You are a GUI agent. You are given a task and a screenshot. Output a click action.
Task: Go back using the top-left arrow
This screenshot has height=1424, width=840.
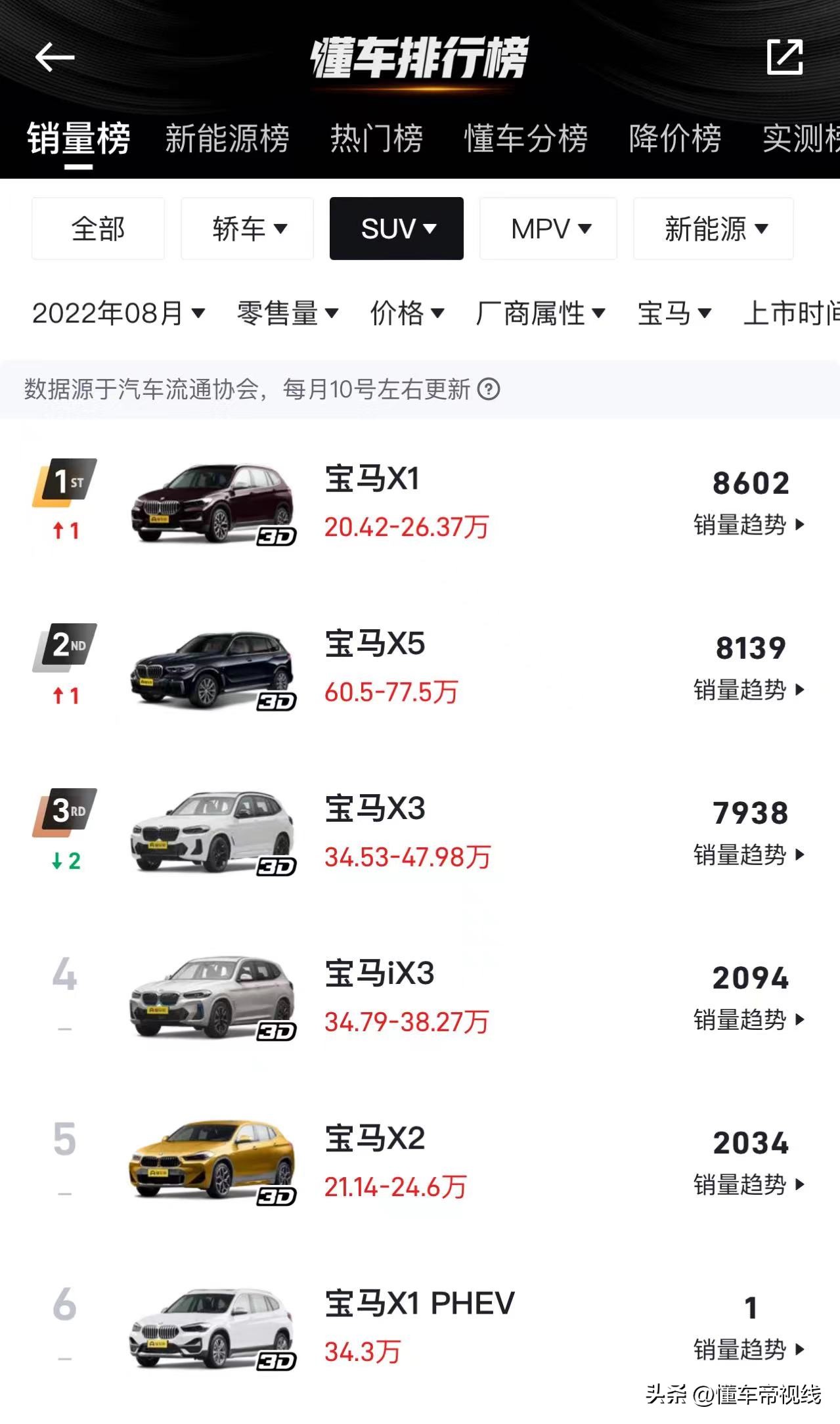pos(54,58)
